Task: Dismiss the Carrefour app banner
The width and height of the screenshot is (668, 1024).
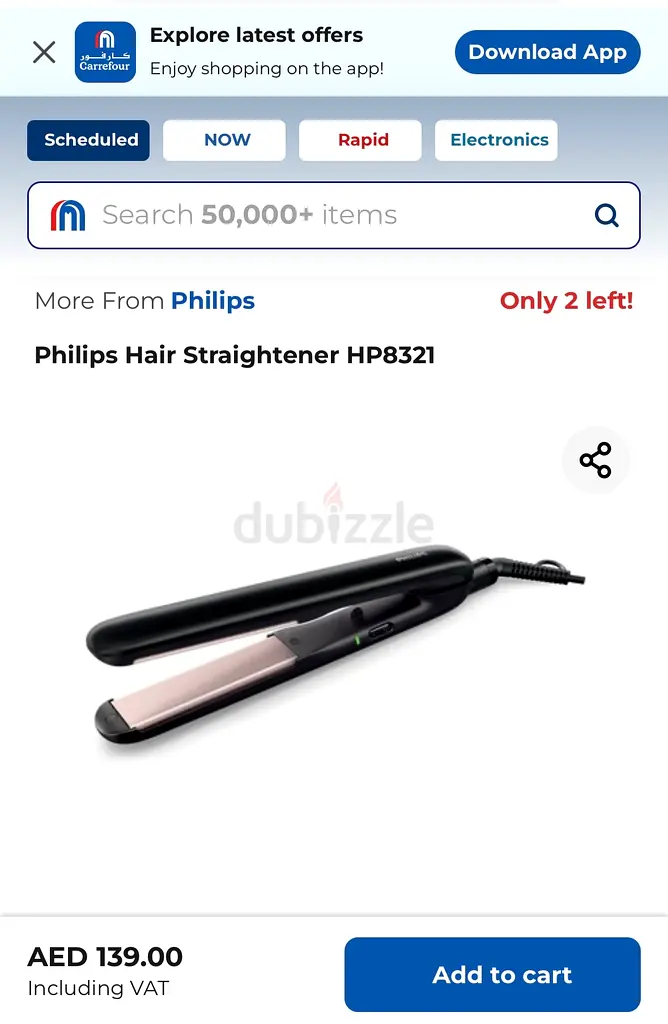Action: 44,52
